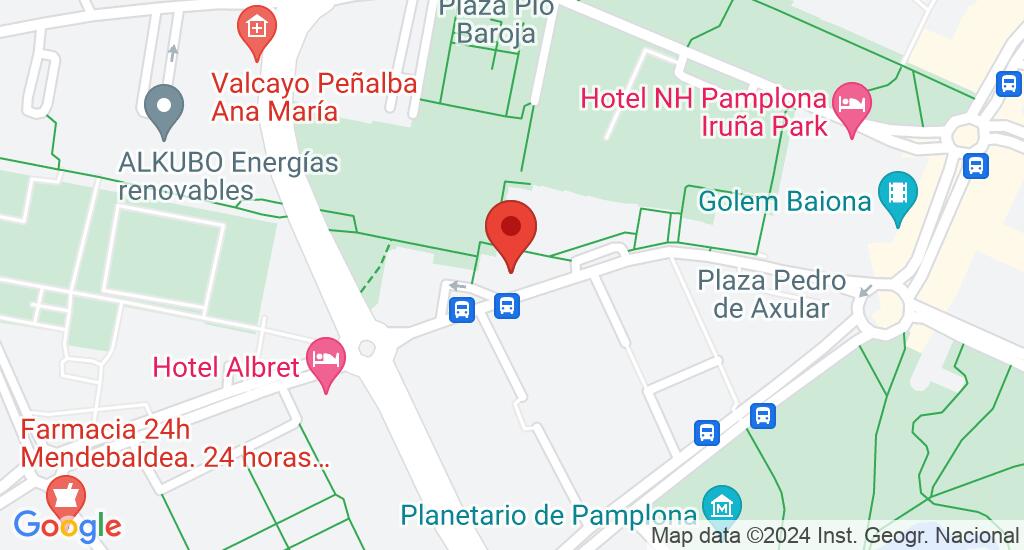This screenshot has height=550, width=1024.
Task: Open the Hotel NH Pamplona Iruña Park marker
Action: (x=853, y=106)
